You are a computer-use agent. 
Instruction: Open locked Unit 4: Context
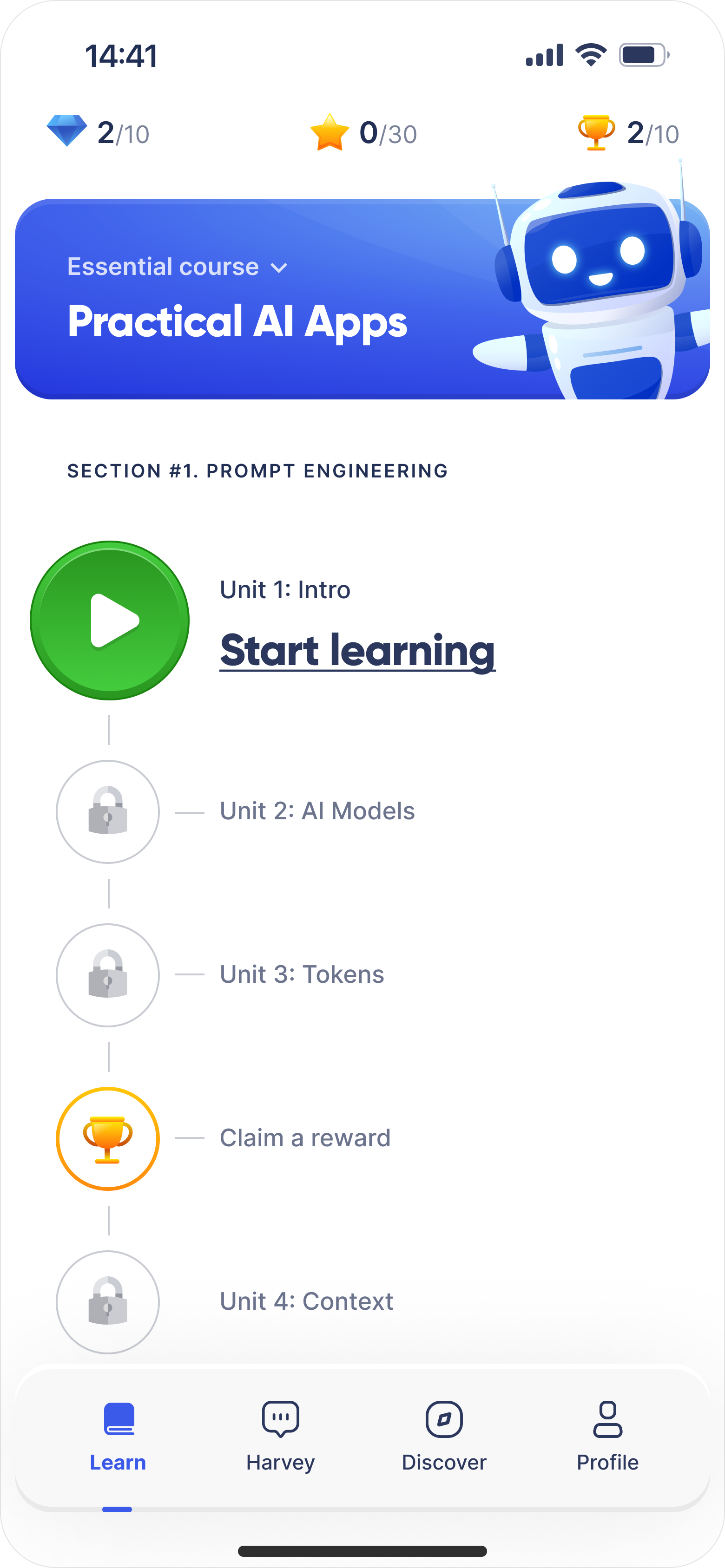[108, 1302]
